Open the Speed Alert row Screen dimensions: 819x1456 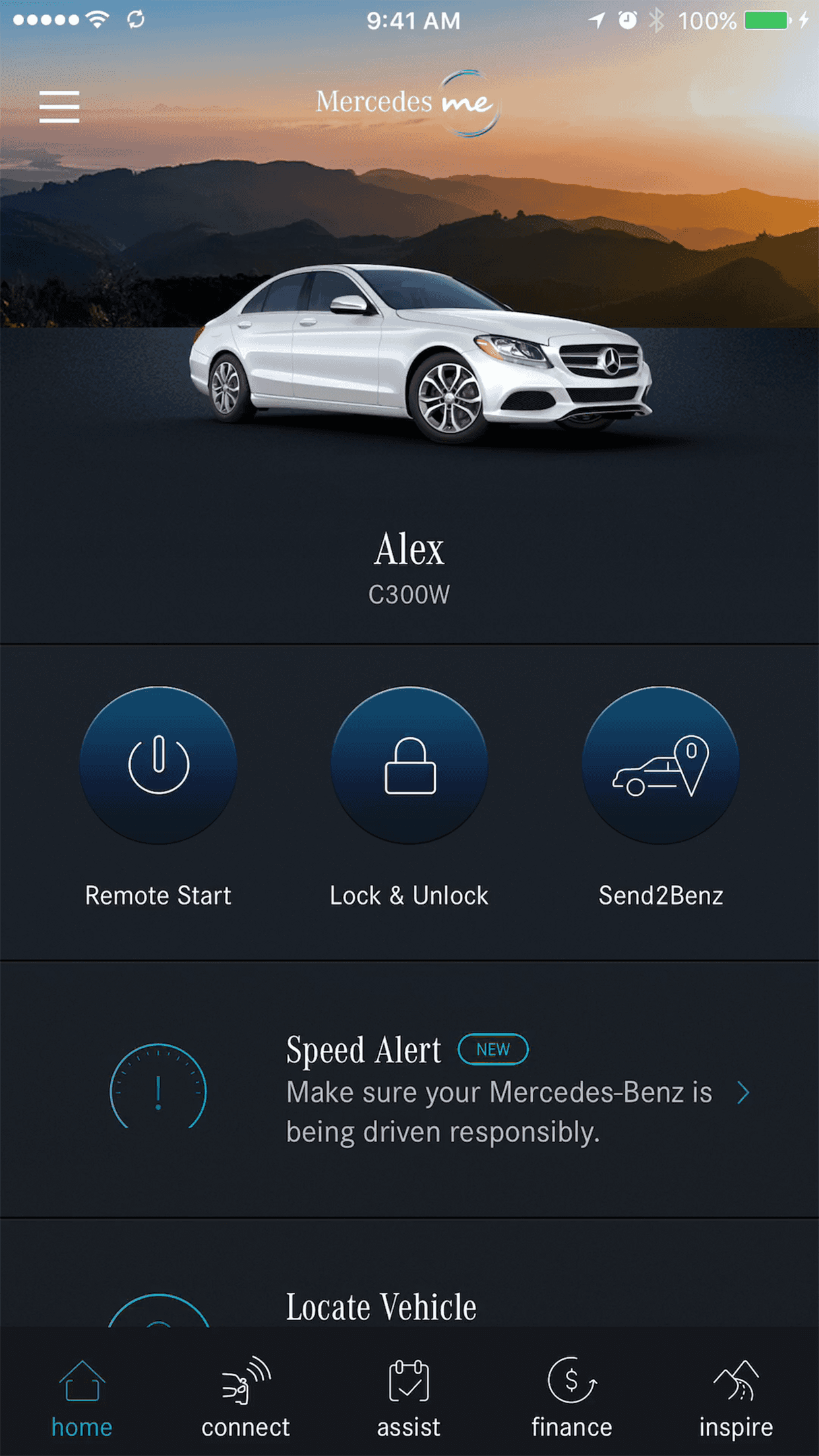pyautogui.click(x=409, y=1089)
